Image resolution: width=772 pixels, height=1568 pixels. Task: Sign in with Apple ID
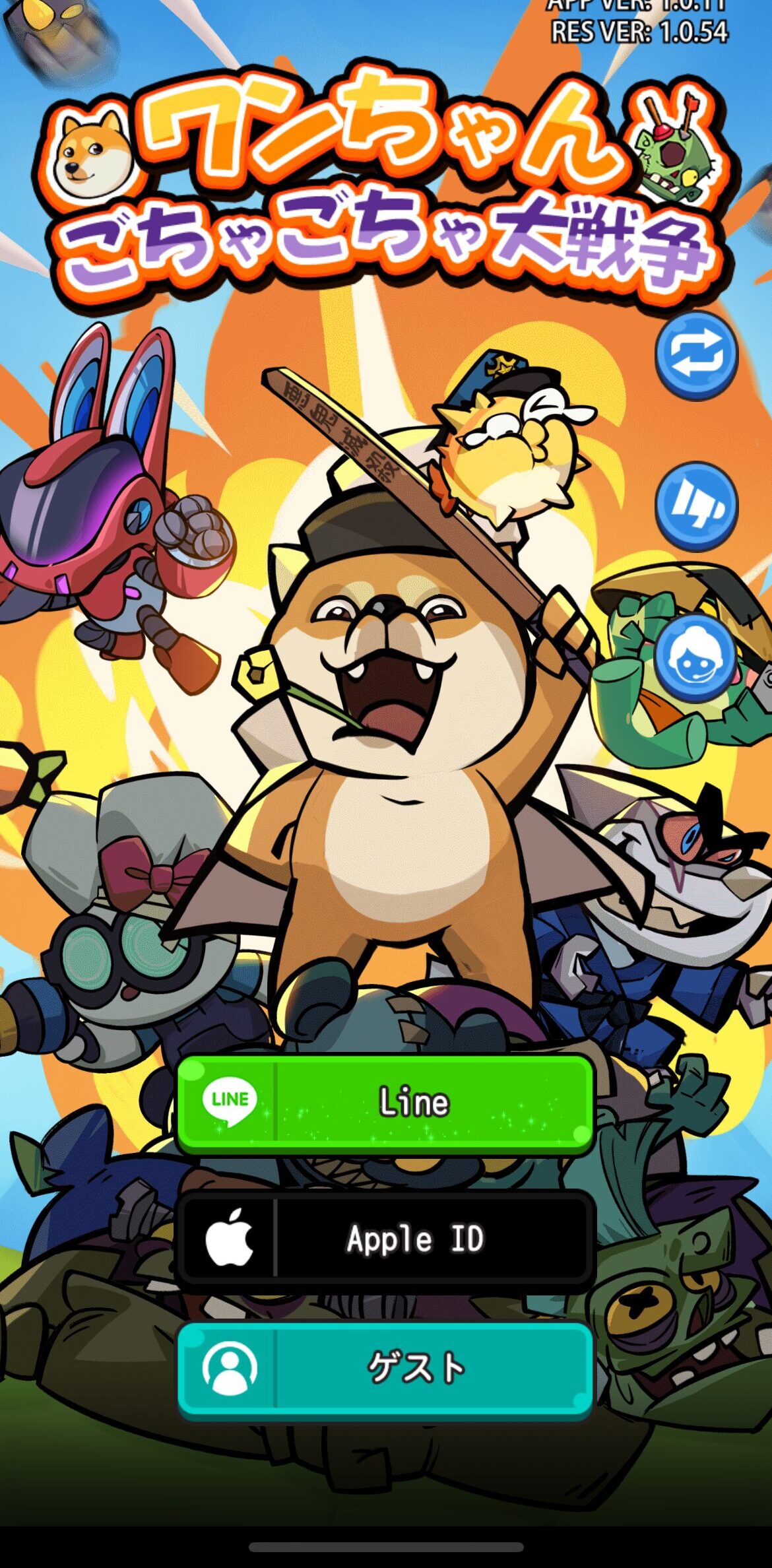pos(385,1239)
